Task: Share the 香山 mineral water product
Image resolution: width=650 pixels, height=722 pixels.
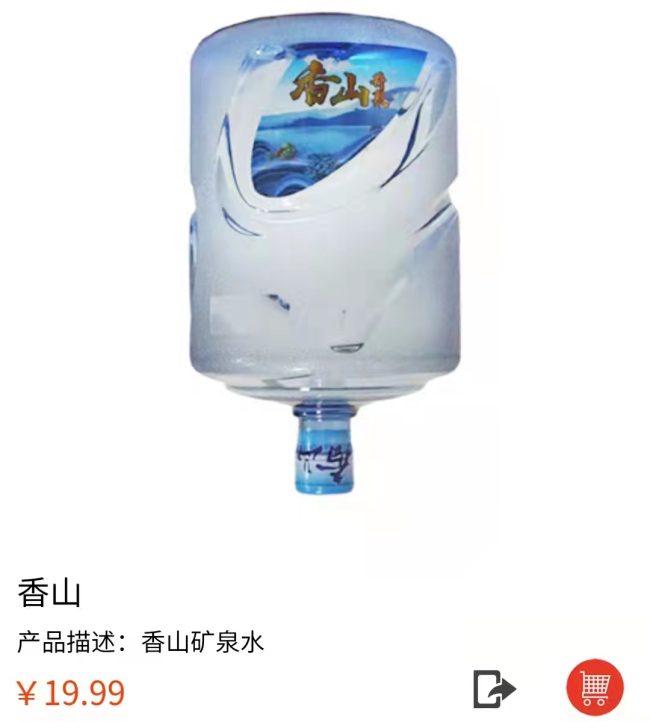Action: point(494,688)
